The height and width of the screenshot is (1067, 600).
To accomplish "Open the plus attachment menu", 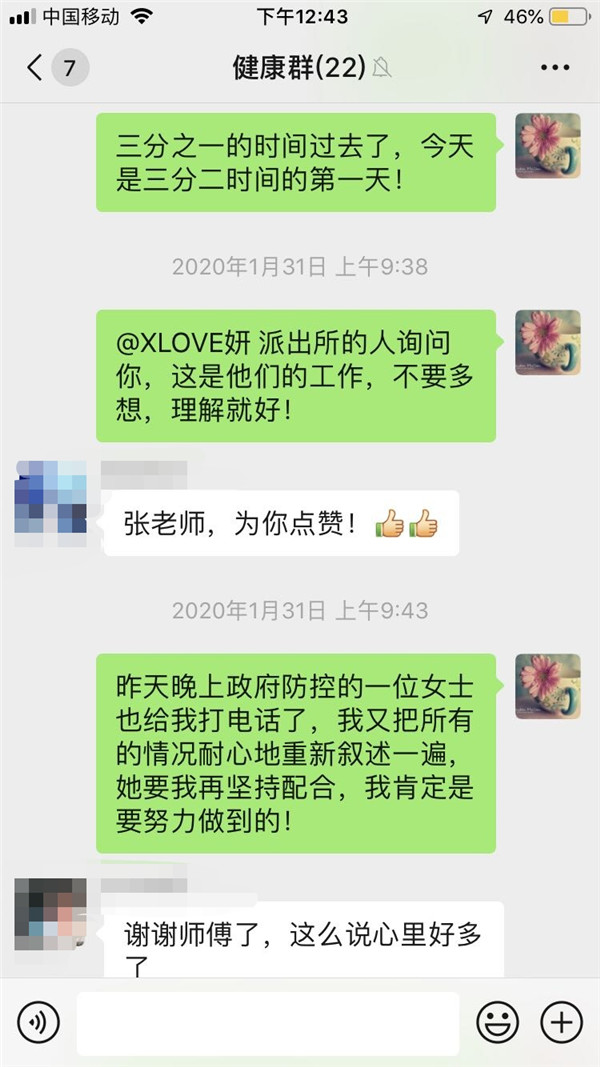I will pyautogui.click(x=561, y=1022).
